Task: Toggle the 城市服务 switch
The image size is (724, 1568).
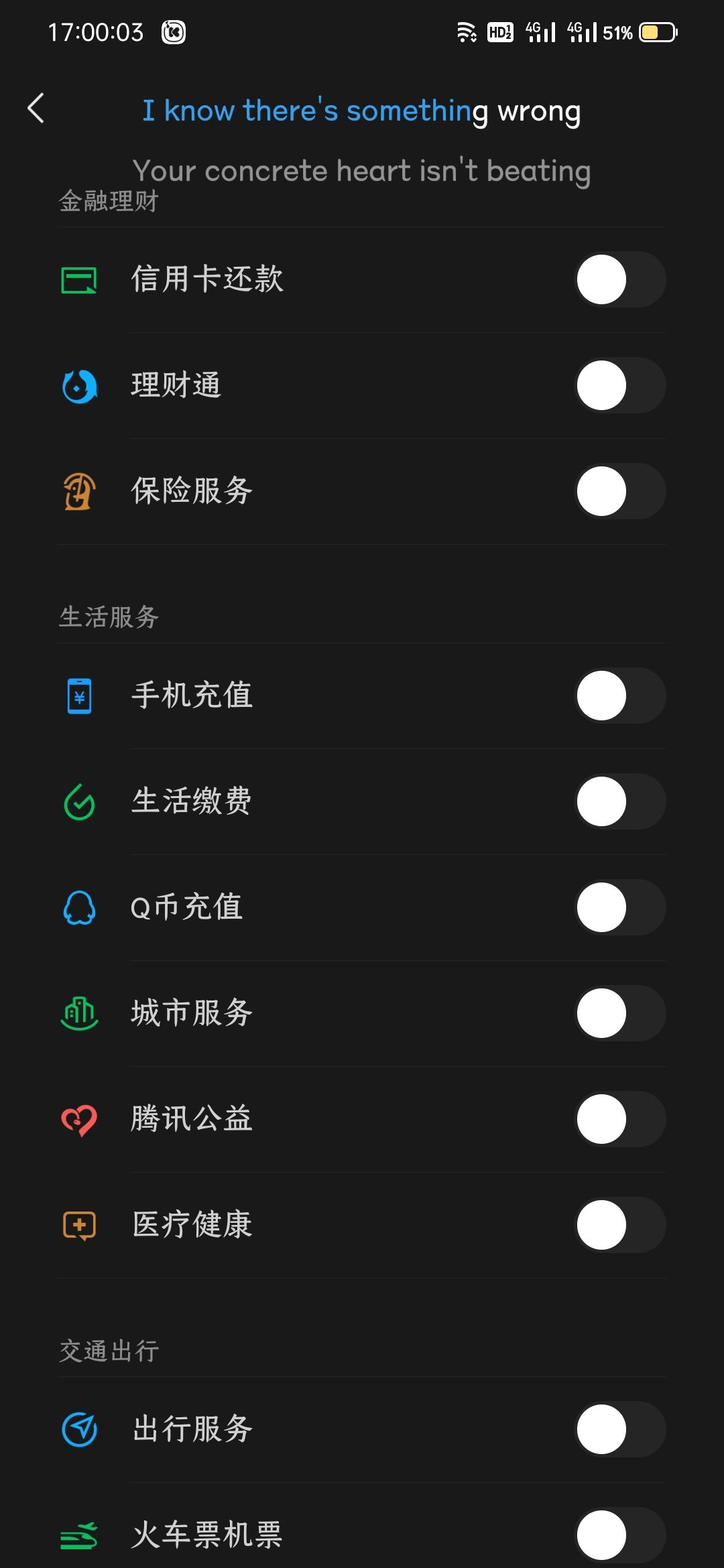Action: tap(620, 1013)
